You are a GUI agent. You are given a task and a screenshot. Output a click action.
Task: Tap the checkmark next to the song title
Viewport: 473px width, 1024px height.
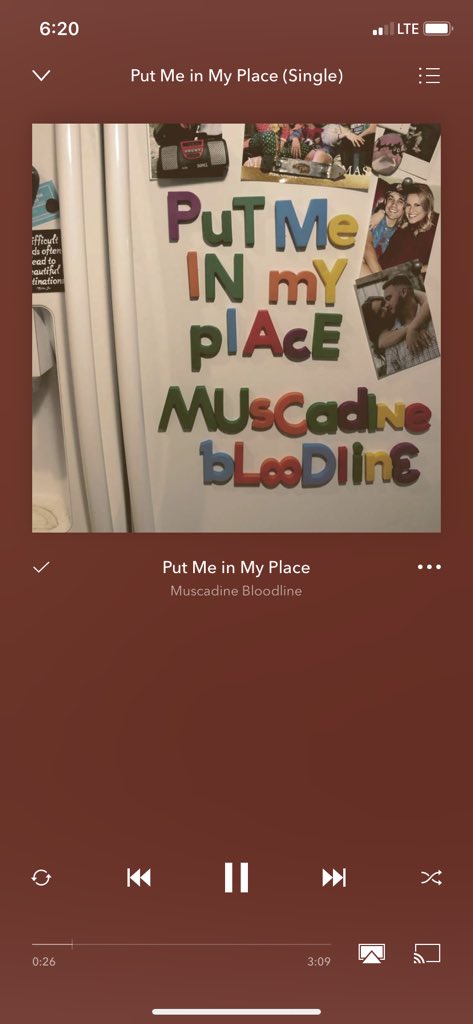tap(41, 567)
